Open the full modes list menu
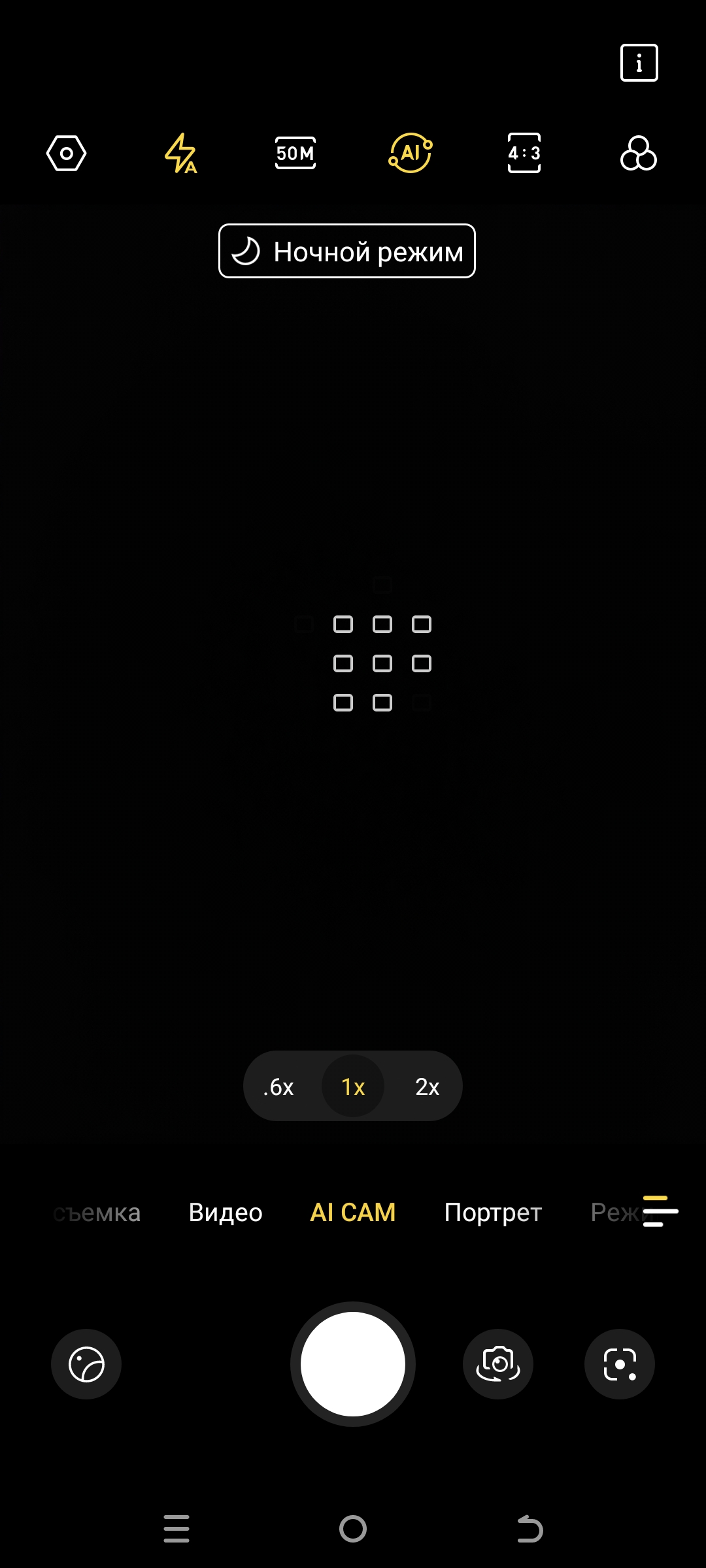 [x=660, y=1211]
